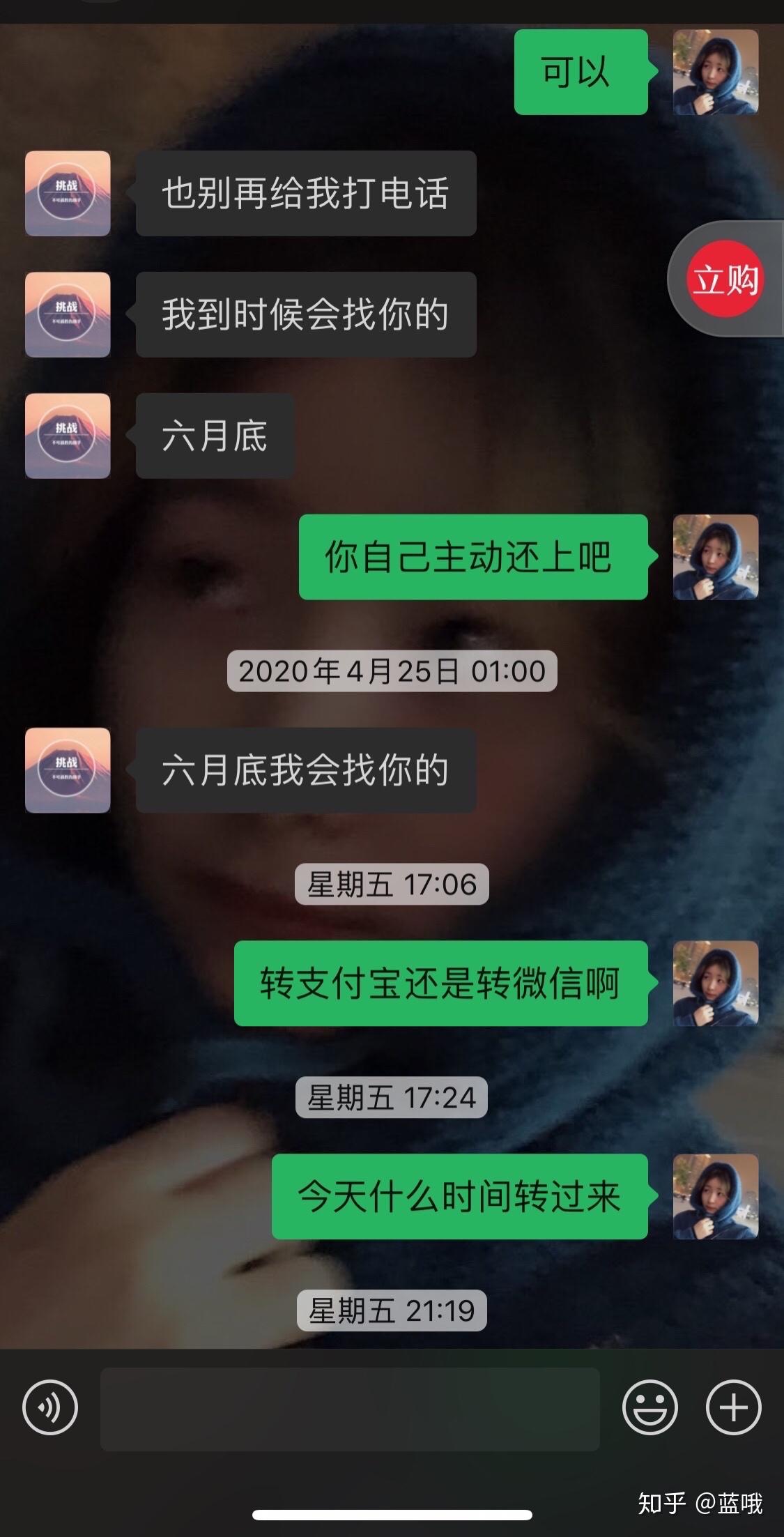Tap the red 立购 floating button
The width and height of the screenshot is (784, 1537).
(x=725, y=279)
